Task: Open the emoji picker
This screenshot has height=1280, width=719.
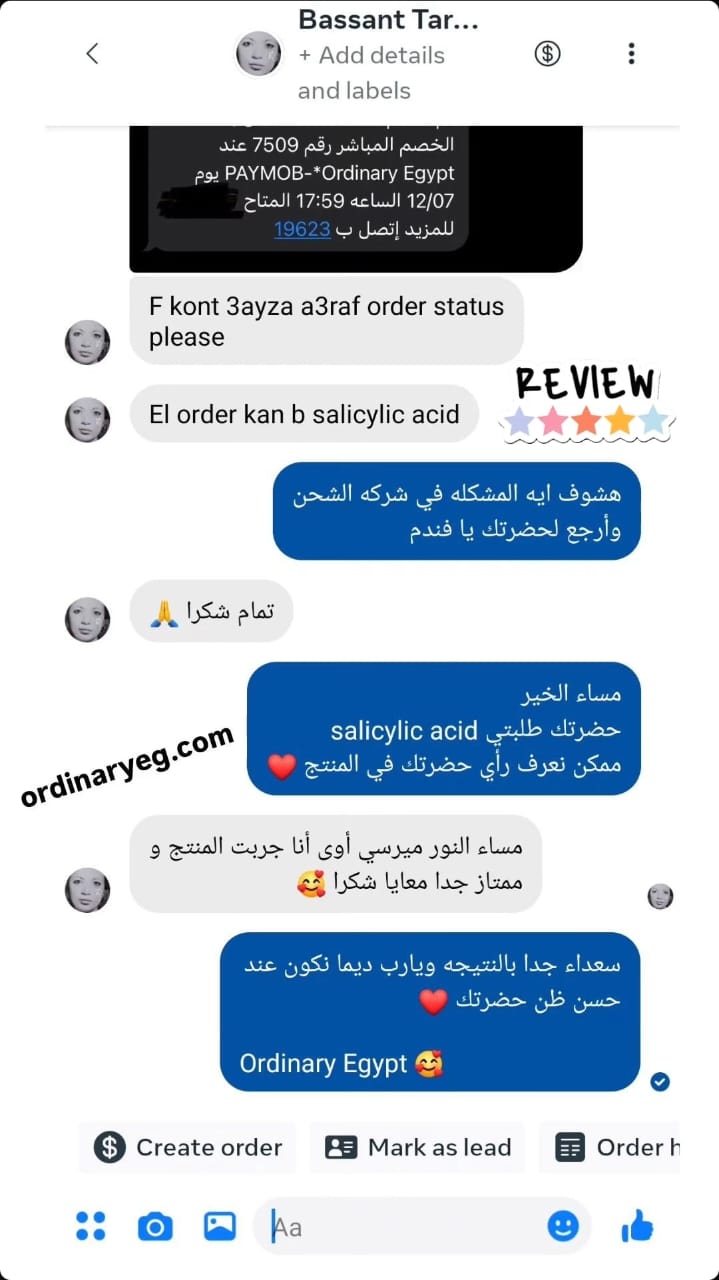Action: click(x=563, y=1226)
